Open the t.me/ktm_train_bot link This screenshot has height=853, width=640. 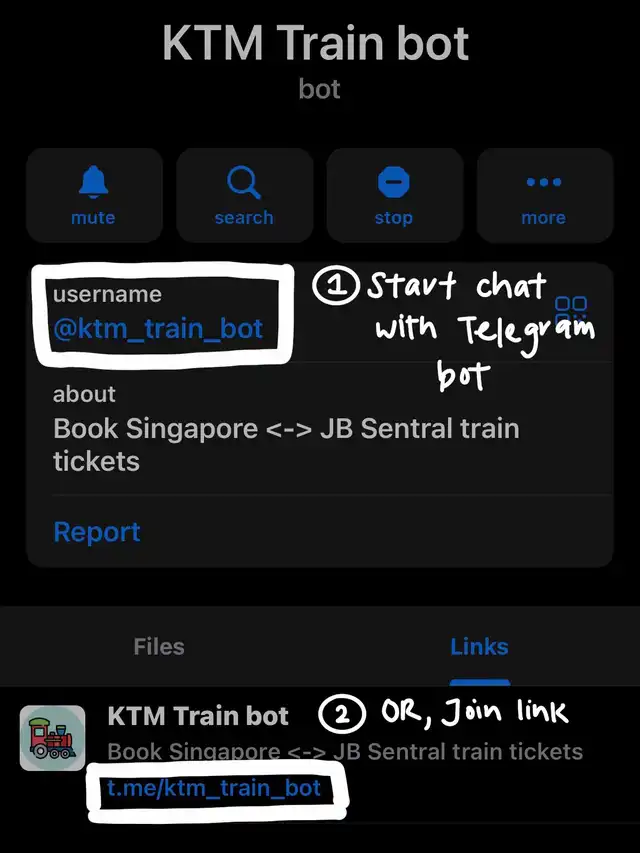click(214, 788)
